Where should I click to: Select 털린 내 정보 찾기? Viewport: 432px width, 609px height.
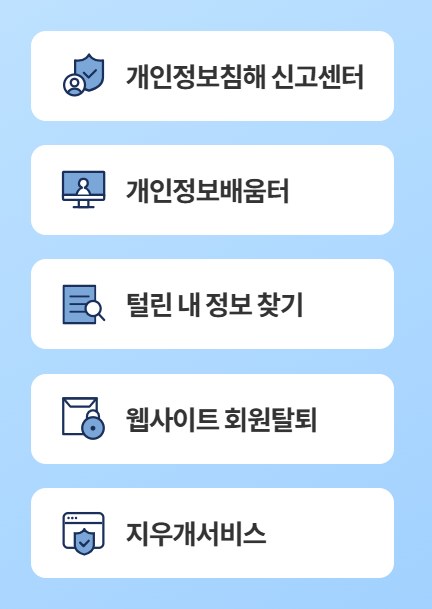pyautogui.click(x=212, y=304)
